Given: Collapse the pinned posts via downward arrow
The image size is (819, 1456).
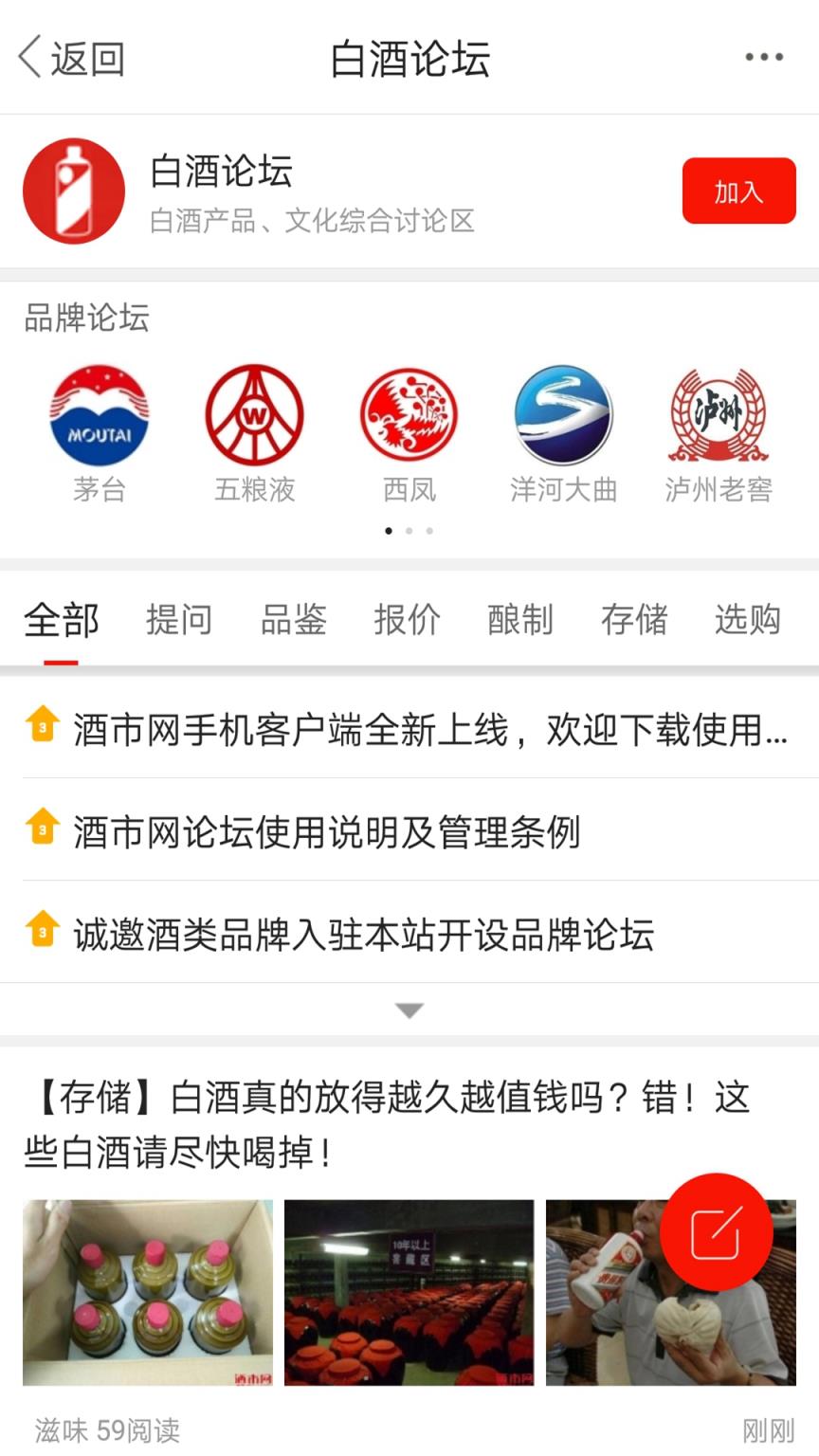Looking at the screenshot, I should pyautogui.click(x=409, y=1010).
